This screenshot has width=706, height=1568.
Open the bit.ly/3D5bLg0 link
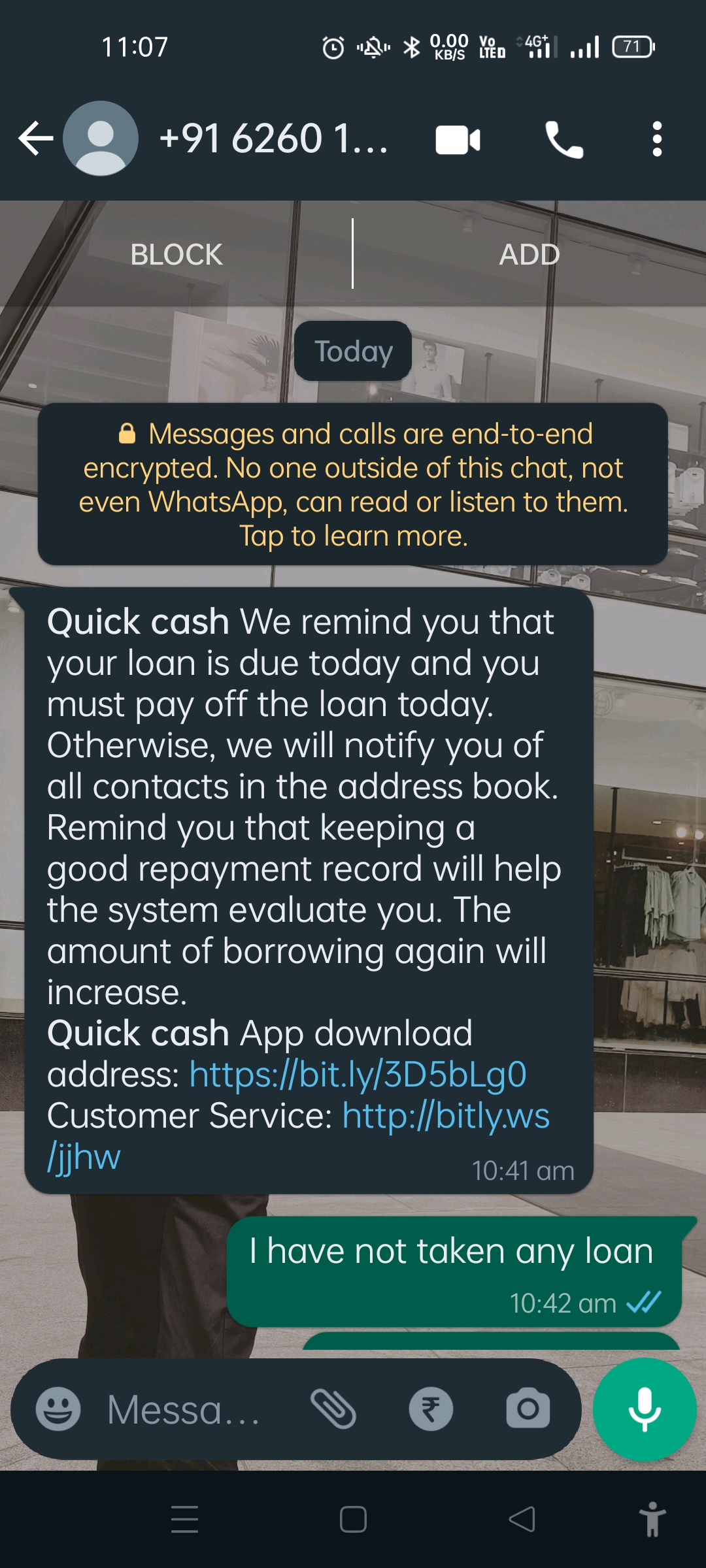(x=358, y=1075)
